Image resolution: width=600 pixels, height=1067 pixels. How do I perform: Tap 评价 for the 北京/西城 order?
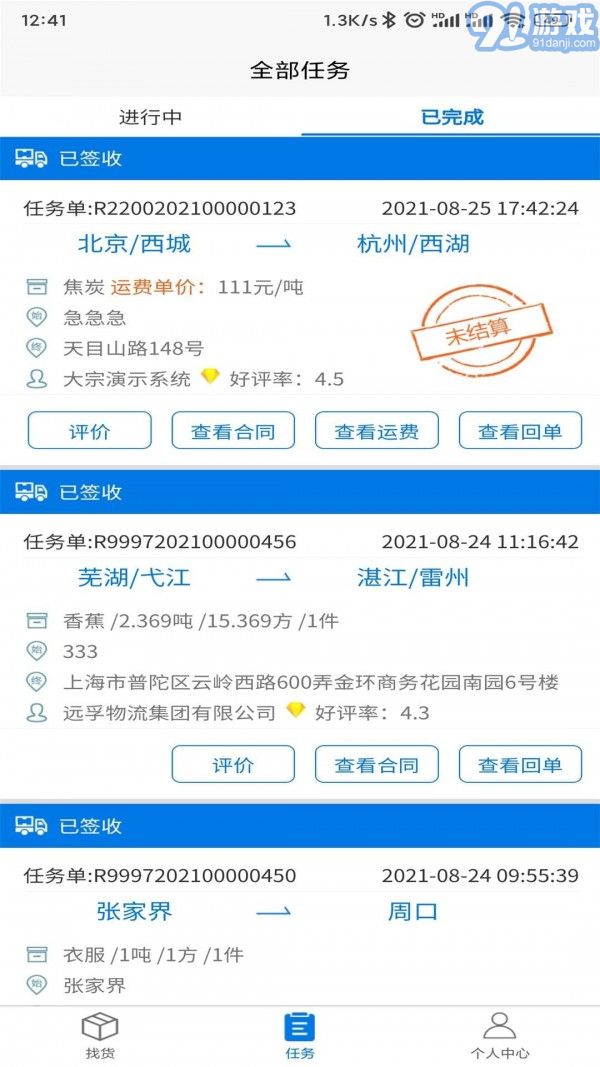(x=89, y=431)
